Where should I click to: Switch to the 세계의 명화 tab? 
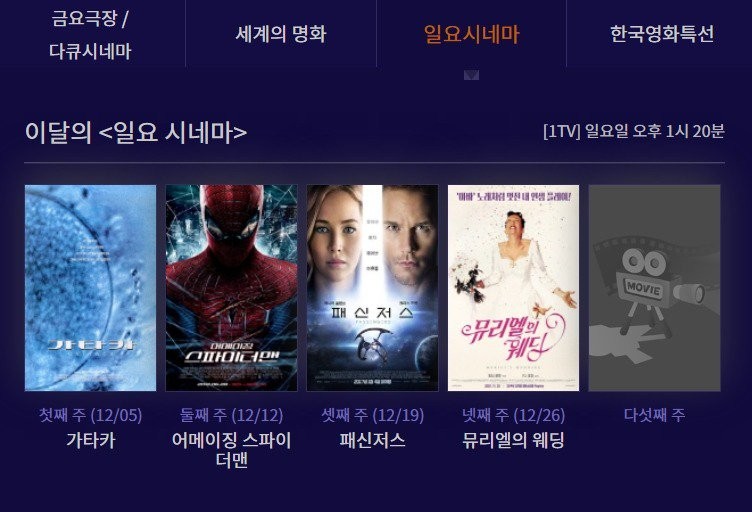coord(281,34)
